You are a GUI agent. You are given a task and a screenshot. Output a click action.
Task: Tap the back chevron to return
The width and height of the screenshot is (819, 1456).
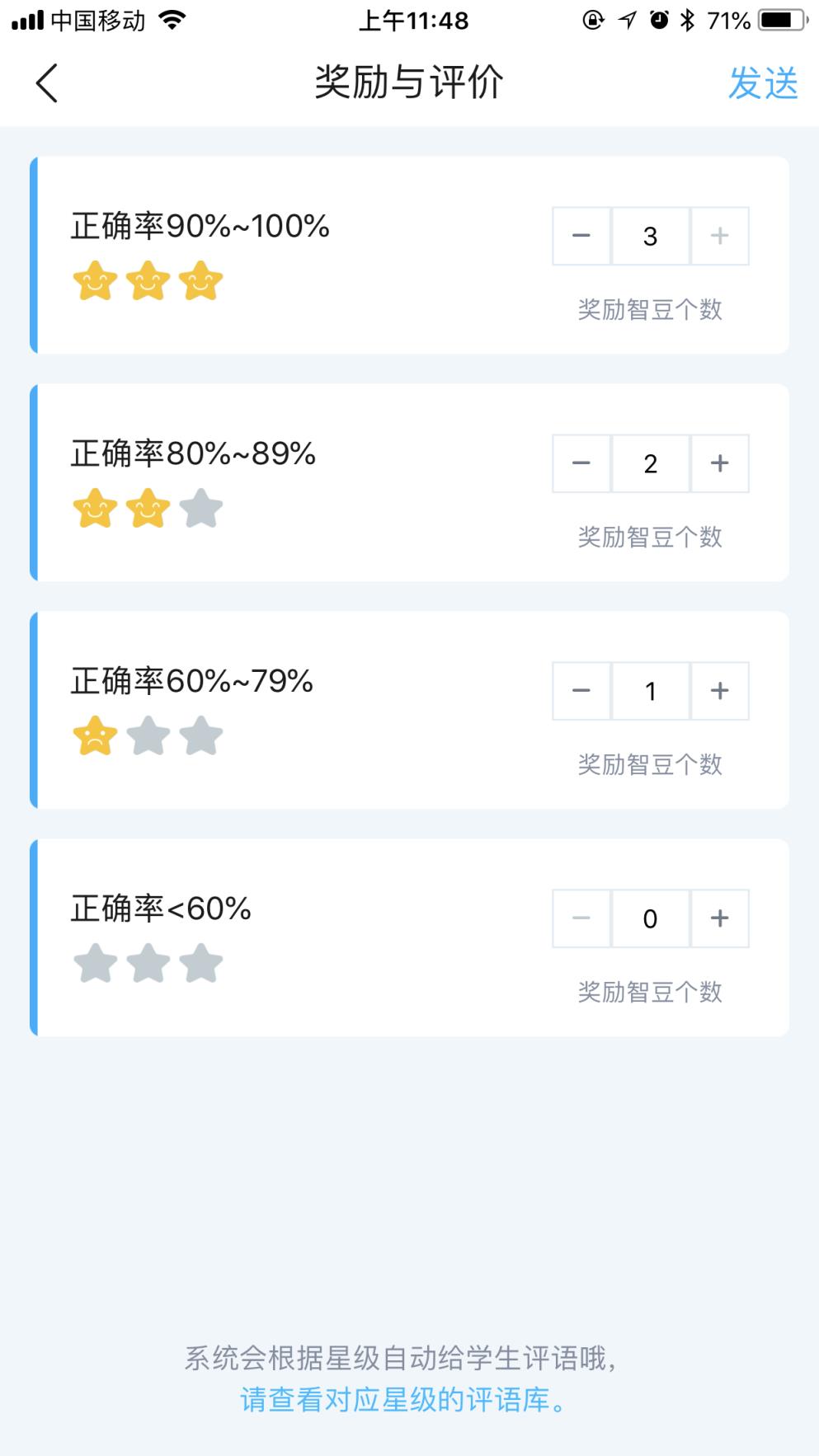point(45,82)
